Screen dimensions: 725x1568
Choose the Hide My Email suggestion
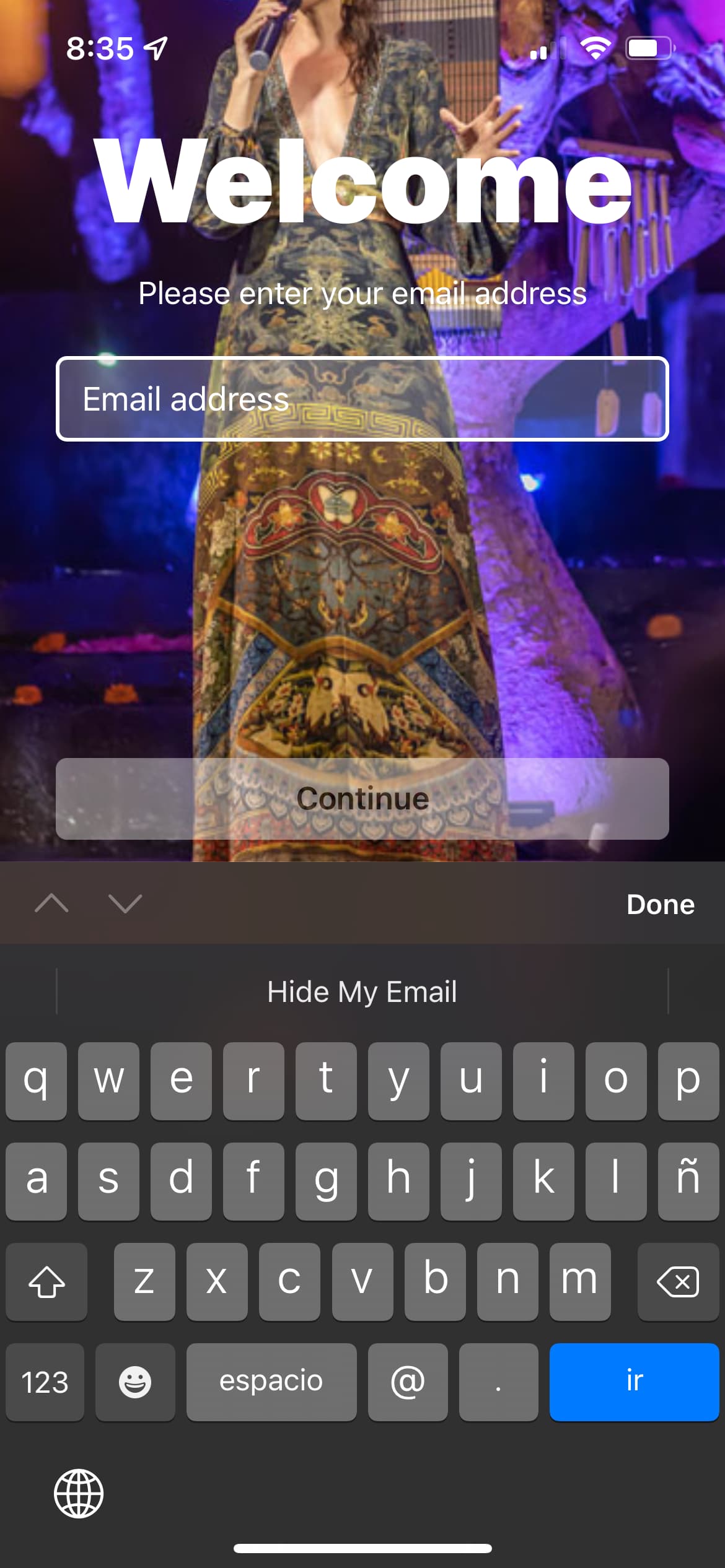point(362,991)
